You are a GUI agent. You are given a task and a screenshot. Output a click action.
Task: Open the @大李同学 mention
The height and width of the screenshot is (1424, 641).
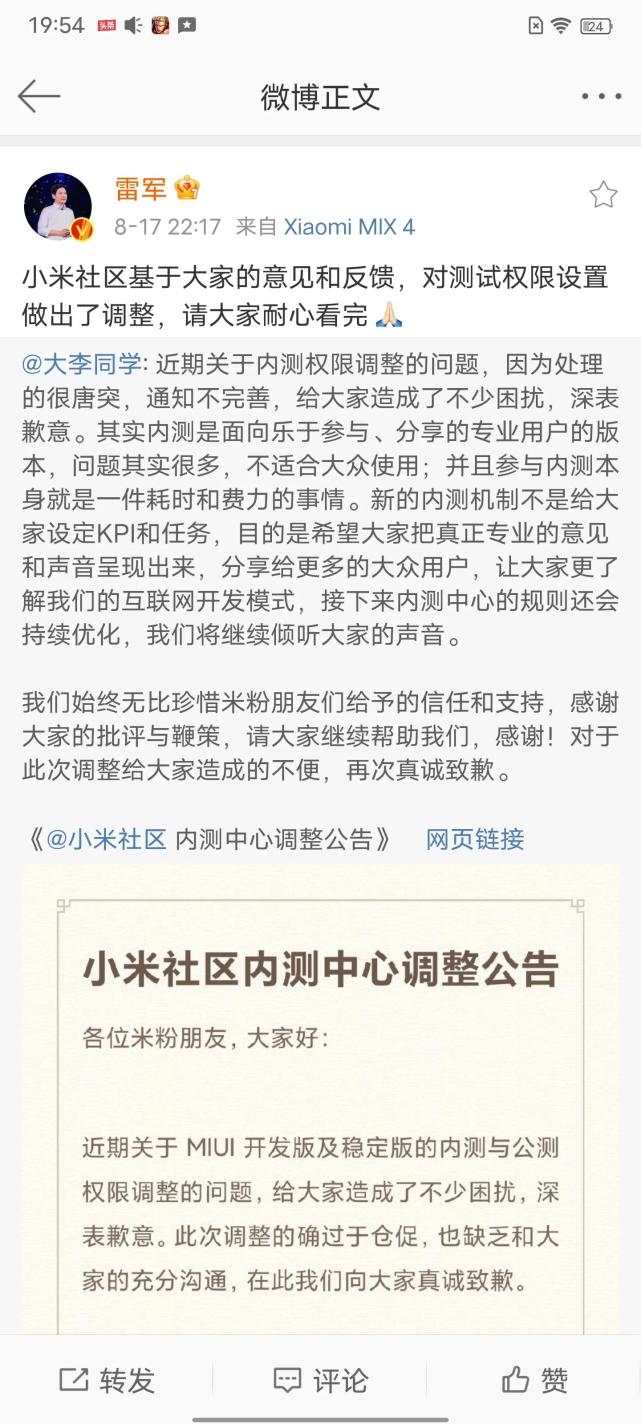coord(84,363)
